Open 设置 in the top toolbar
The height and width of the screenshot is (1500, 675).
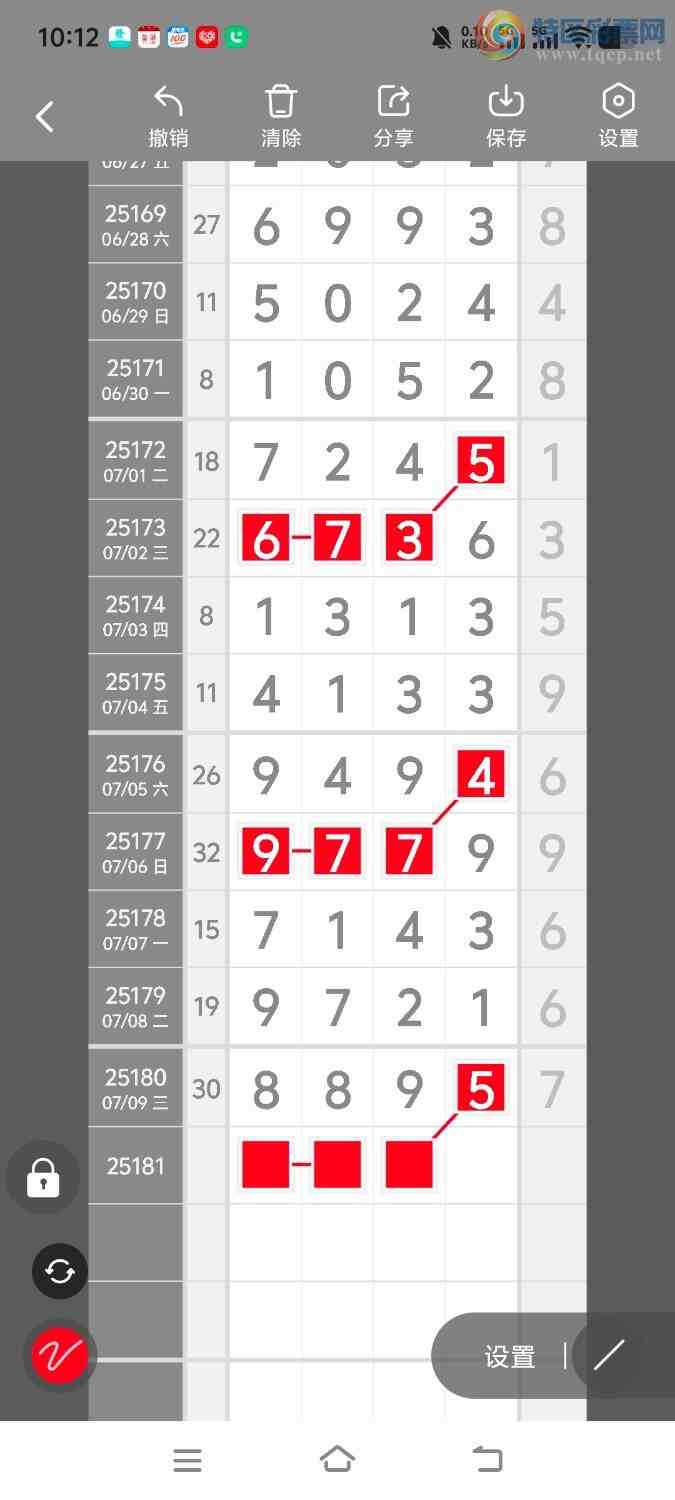click(x=618, y=116)
